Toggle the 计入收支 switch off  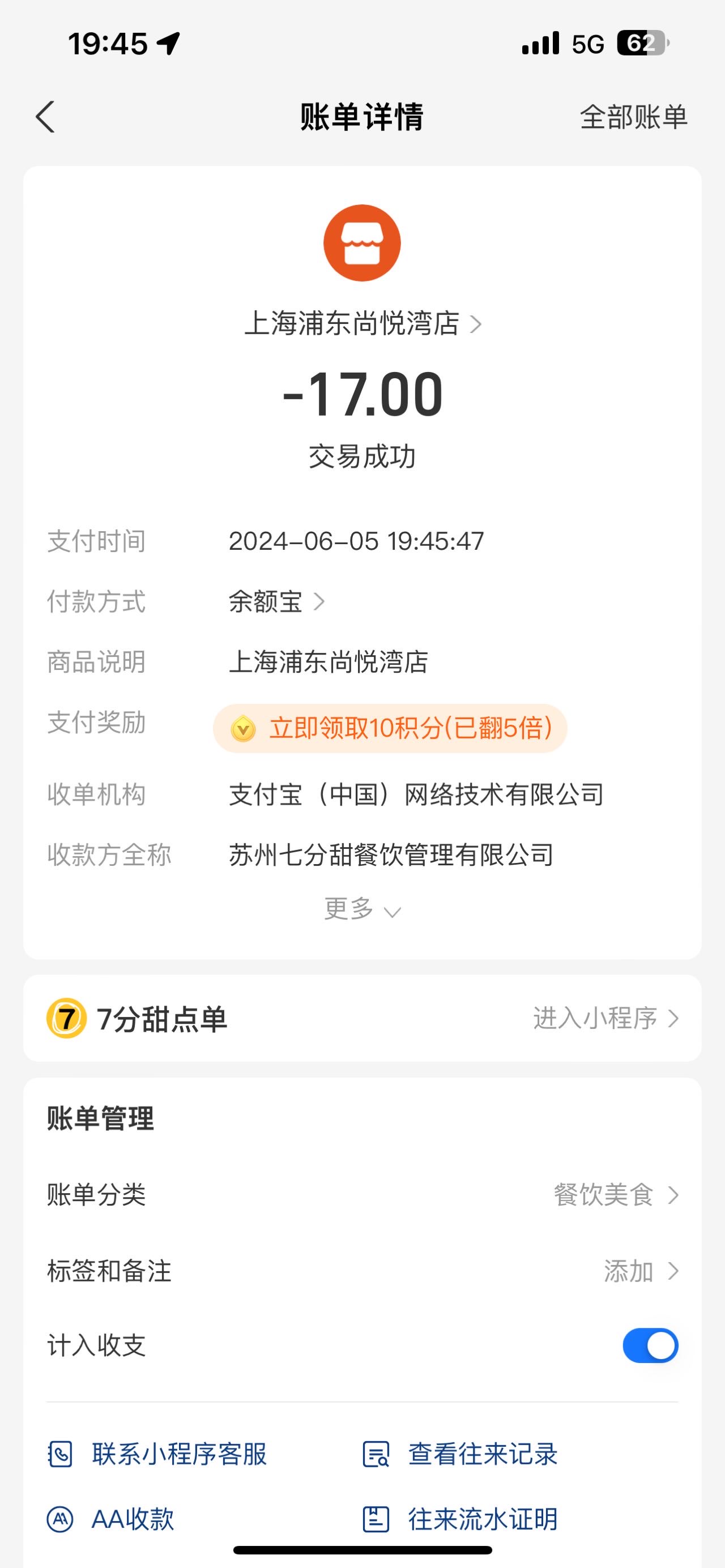650,1346
